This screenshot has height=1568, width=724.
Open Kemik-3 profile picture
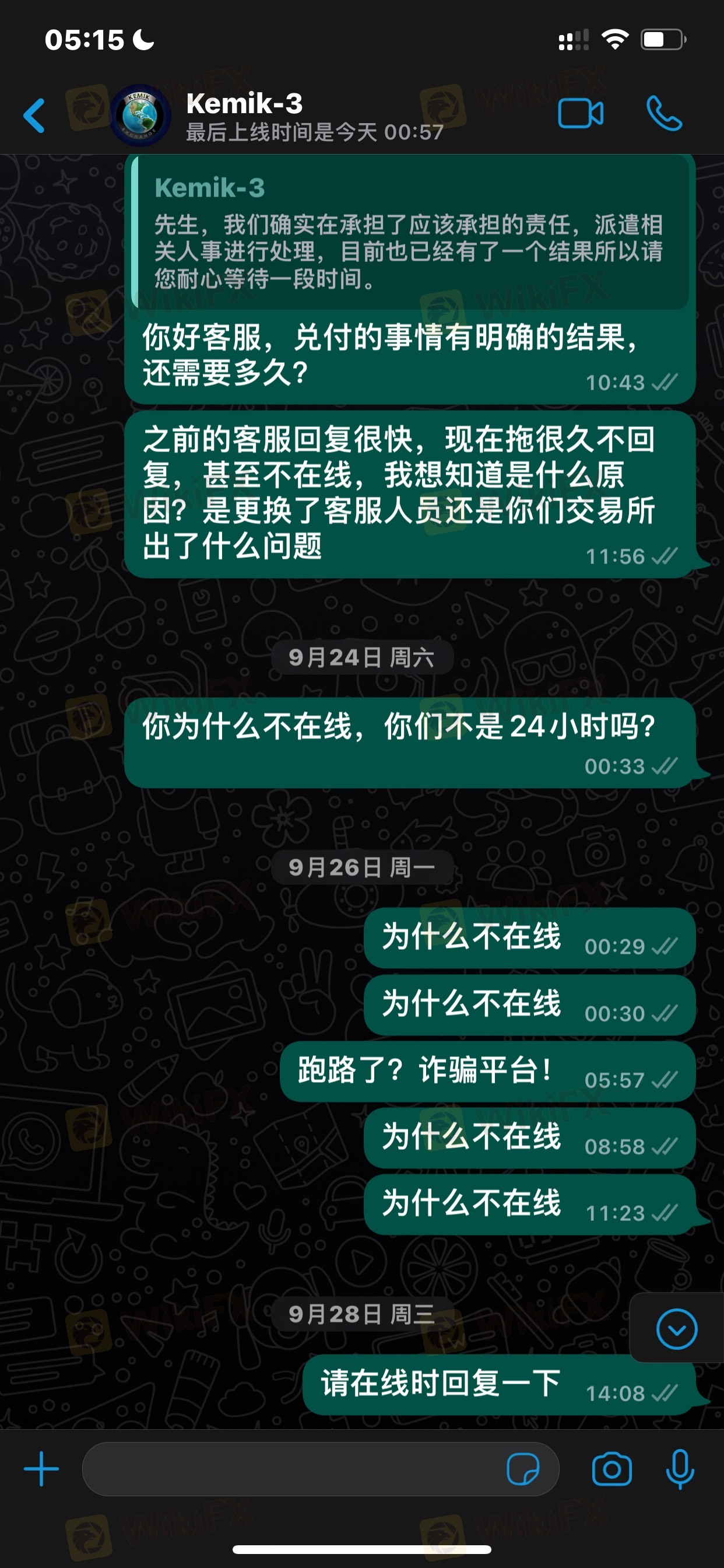[x=140, y=115]
